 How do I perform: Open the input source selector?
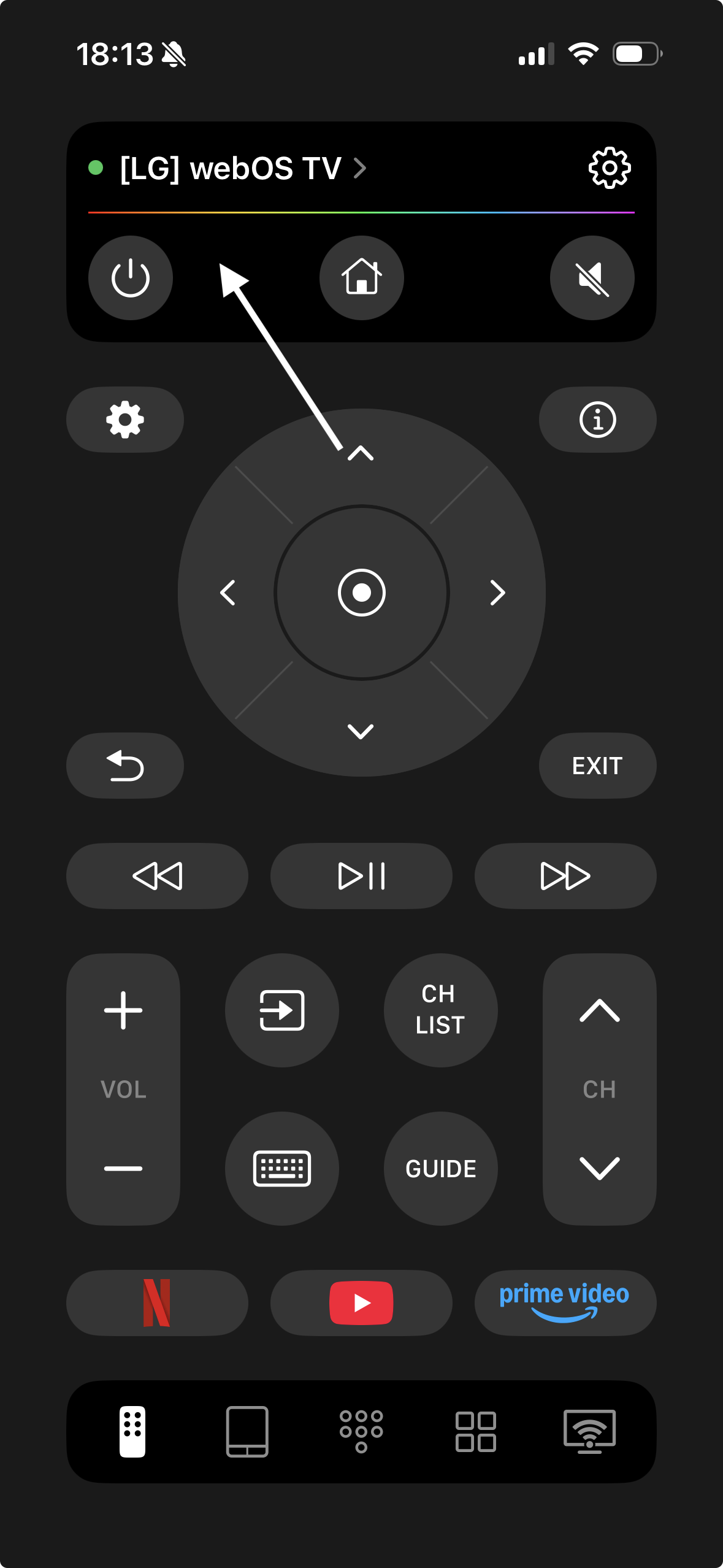281,1010
